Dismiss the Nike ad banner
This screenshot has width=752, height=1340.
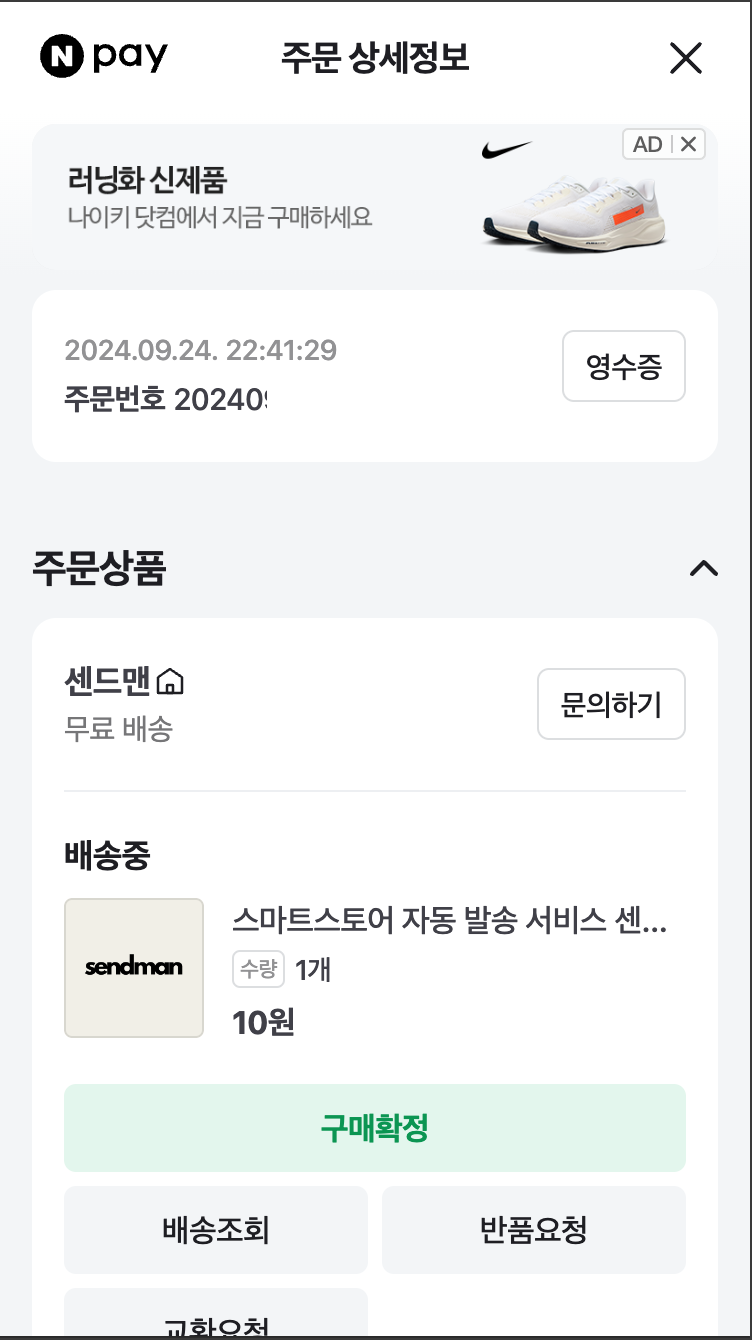click(688, 144)
